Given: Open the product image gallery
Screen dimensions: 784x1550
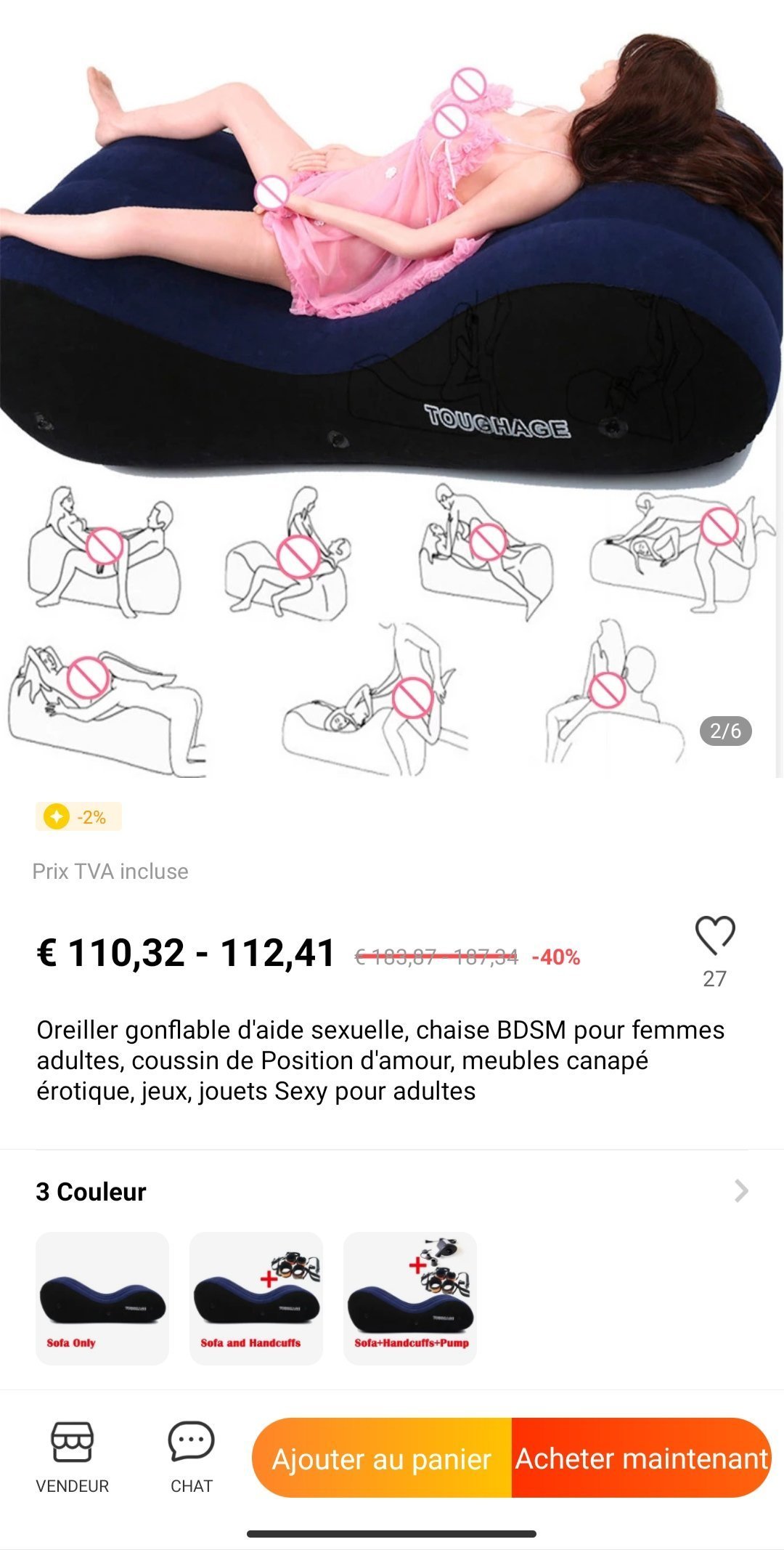Looking at the screenshot, I should pos(392,389).
